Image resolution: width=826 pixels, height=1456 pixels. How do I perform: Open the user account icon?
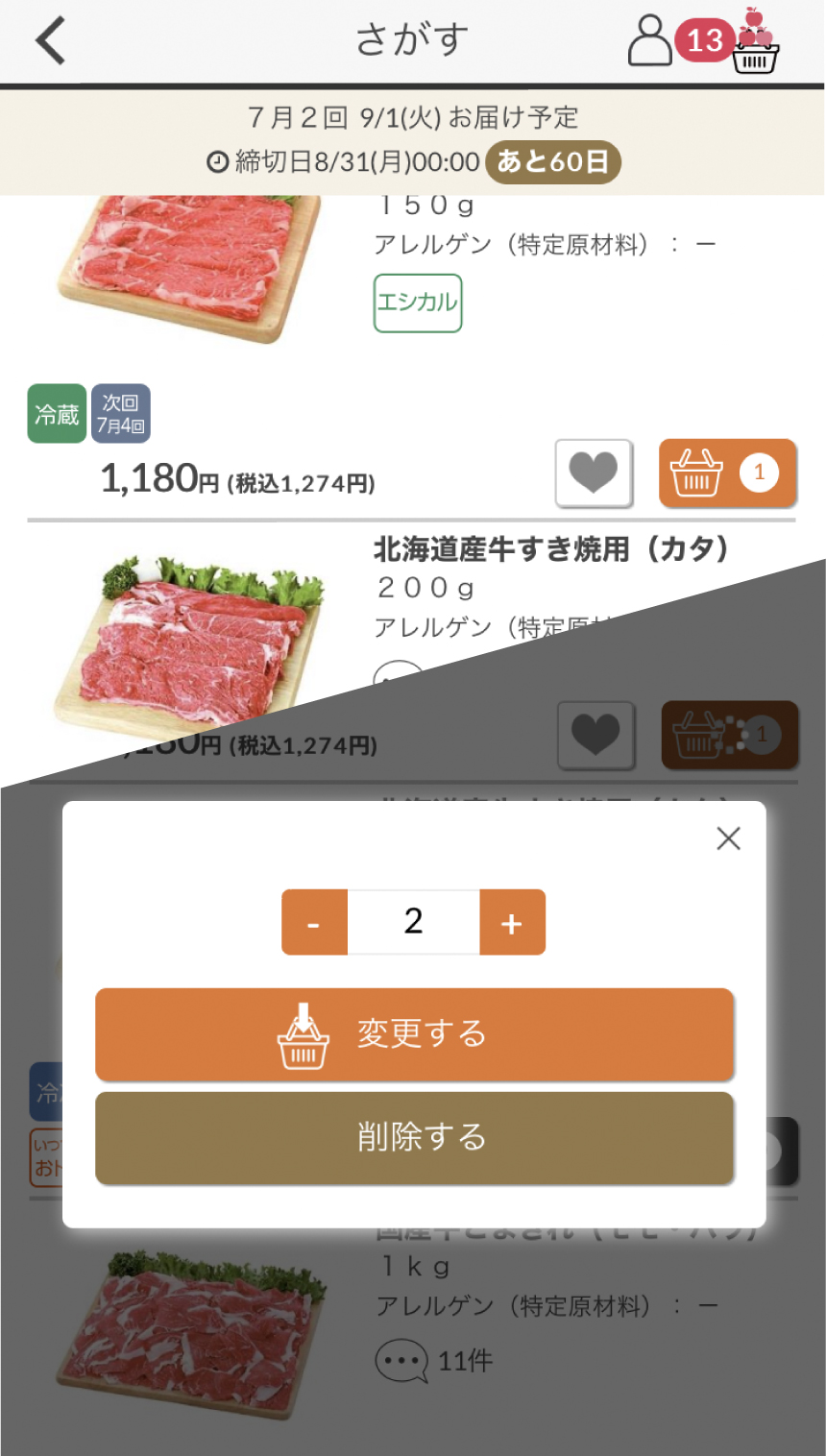(x=649, y=41)
